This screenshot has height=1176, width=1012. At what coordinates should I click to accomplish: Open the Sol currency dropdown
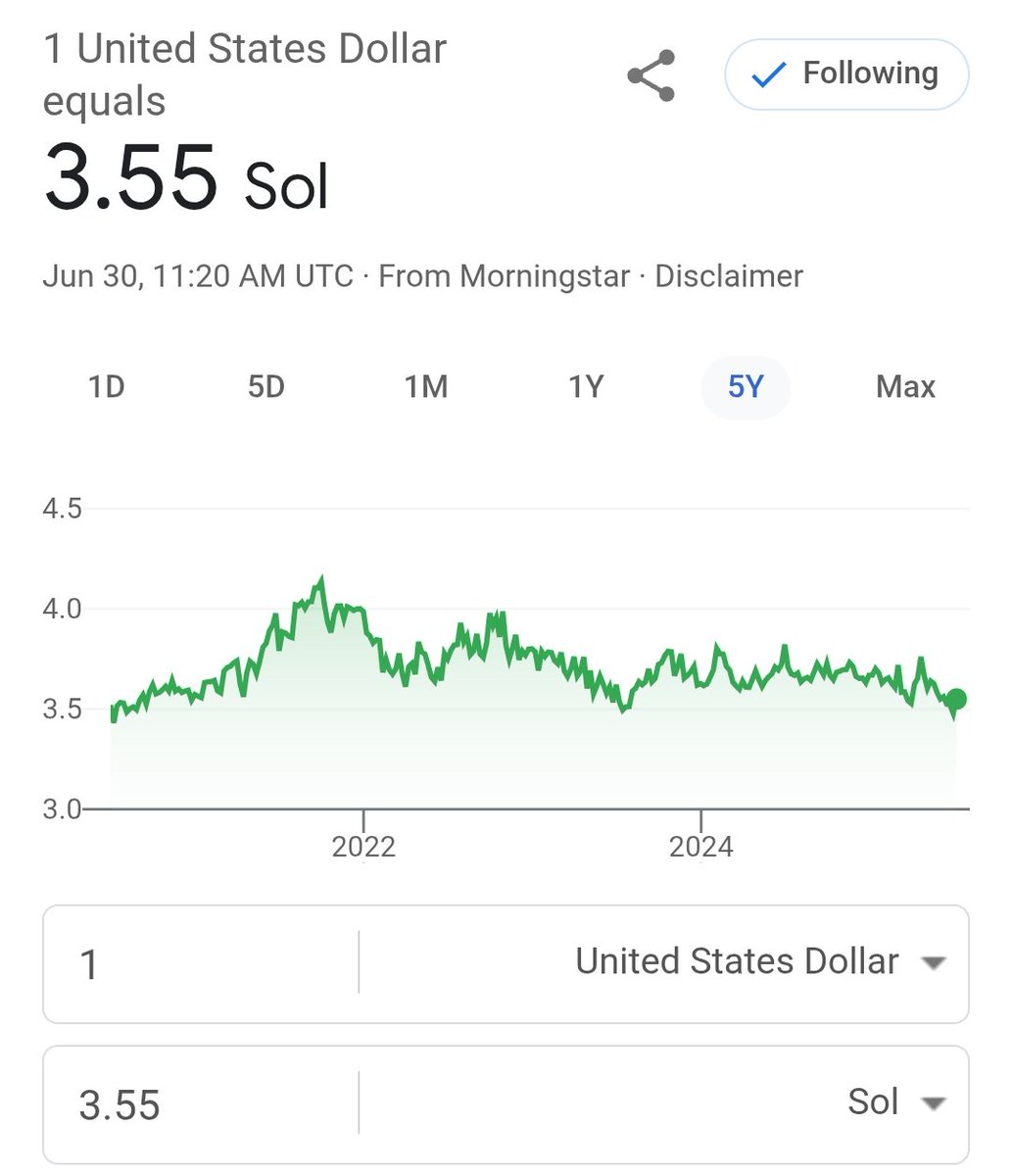(894, 1103)
